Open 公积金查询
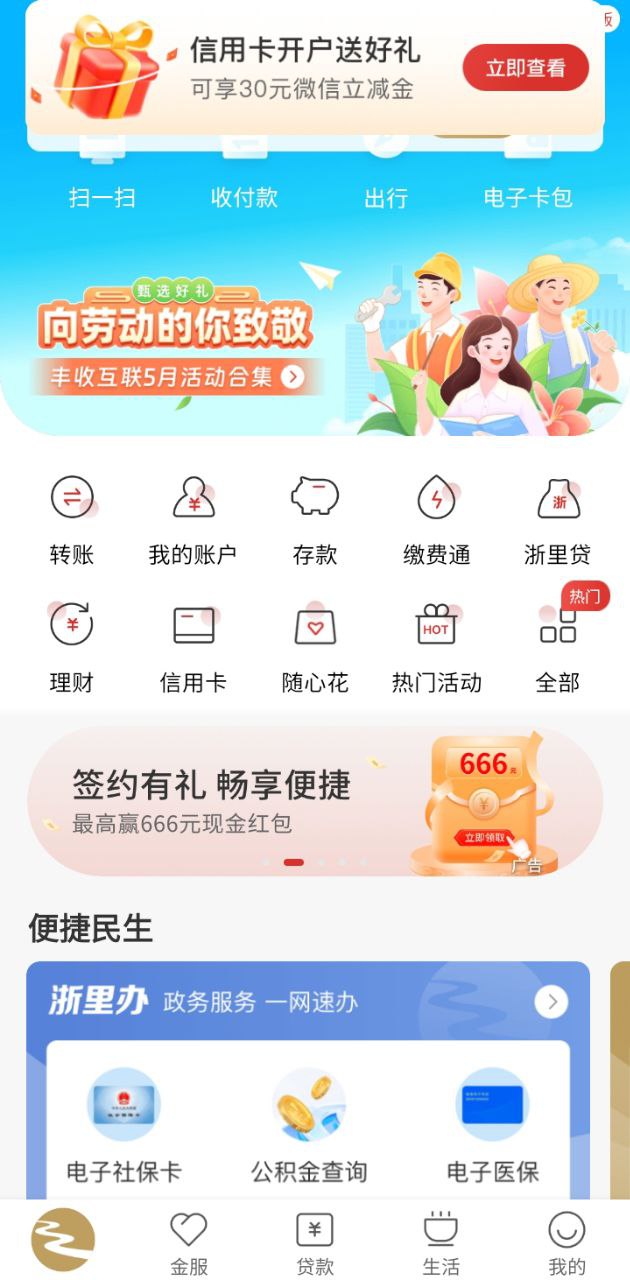Screen dimensions: 630x1280 pyautogui.click(x=309, y=1125)
